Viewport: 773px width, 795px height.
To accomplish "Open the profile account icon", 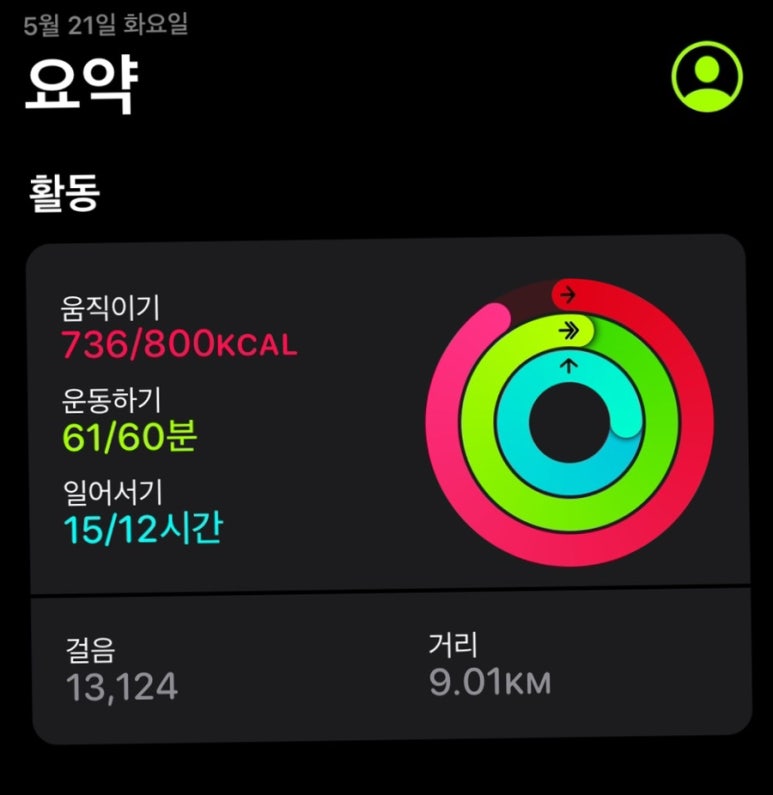I will point(707,75).
